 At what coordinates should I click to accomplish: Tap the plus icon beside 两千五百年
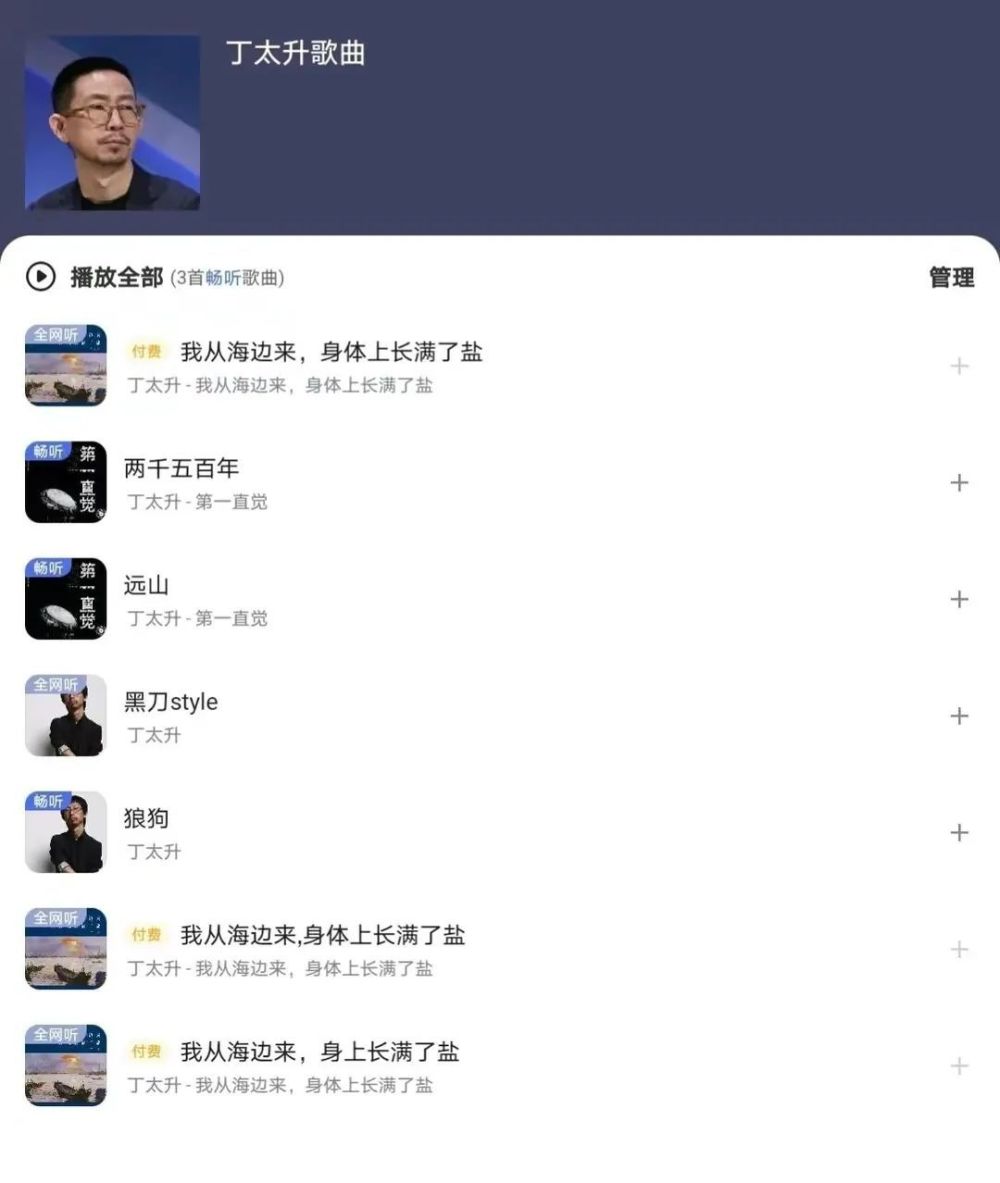tap(959, 483)
